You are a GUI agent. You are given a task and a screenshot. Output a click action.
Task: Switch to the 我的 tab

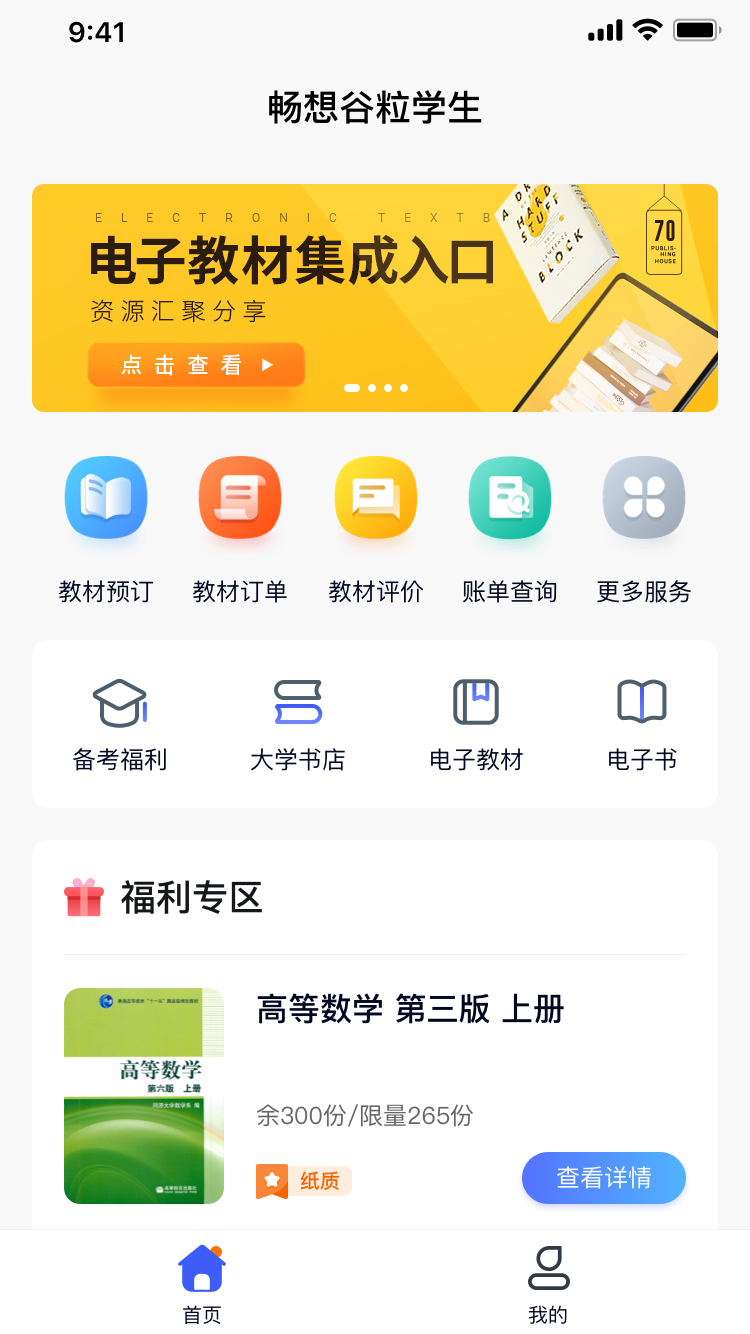(x=548, y=1284)
